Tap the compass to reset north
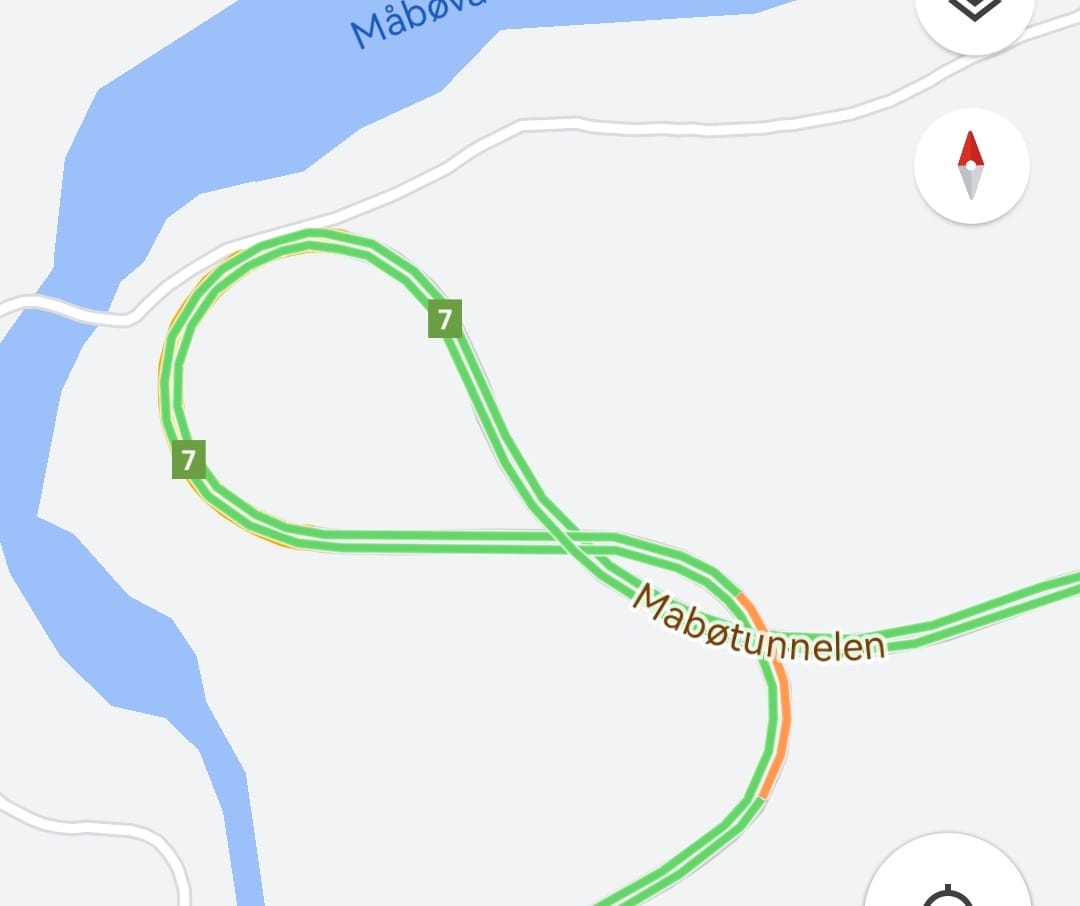This screenshot has height=906, width=1080. point(971,166)
